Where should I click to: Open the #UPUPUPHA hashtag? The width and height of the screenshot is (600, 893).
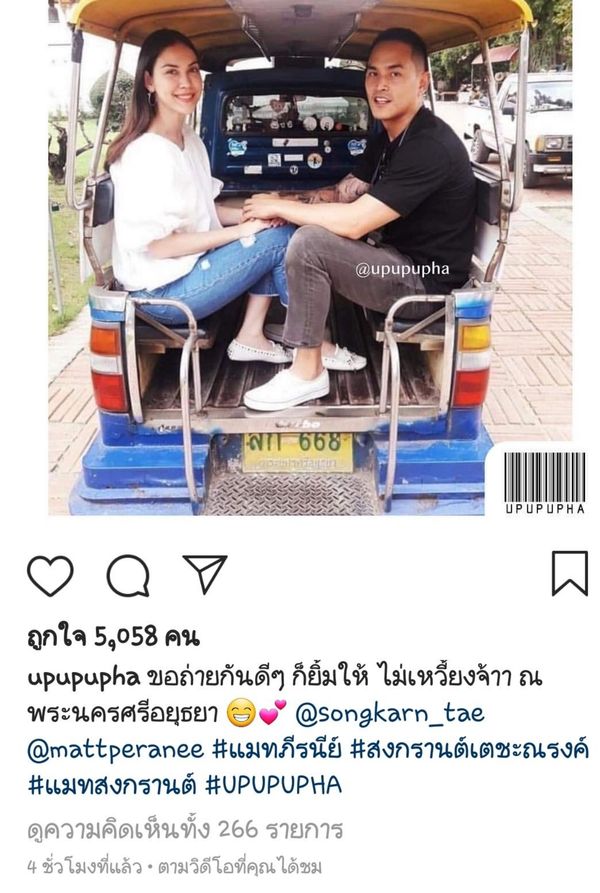click(x=273, y=784)
